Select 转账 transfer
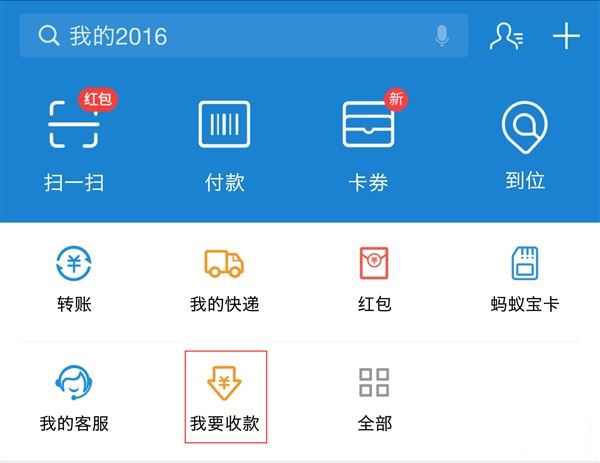The width and height of the screenshot is (600, 463). (74, 278)
